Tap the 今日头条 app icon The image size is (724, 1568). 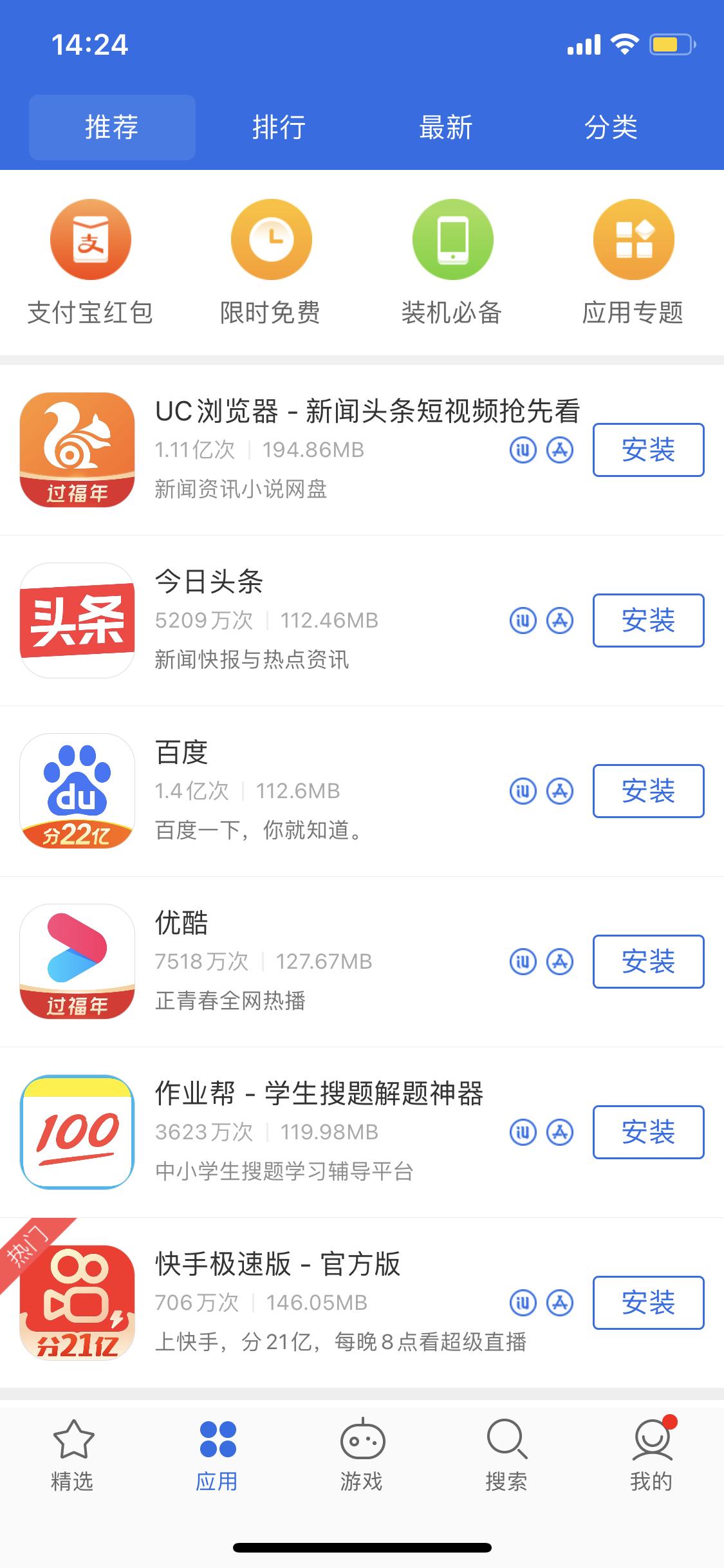77,621
